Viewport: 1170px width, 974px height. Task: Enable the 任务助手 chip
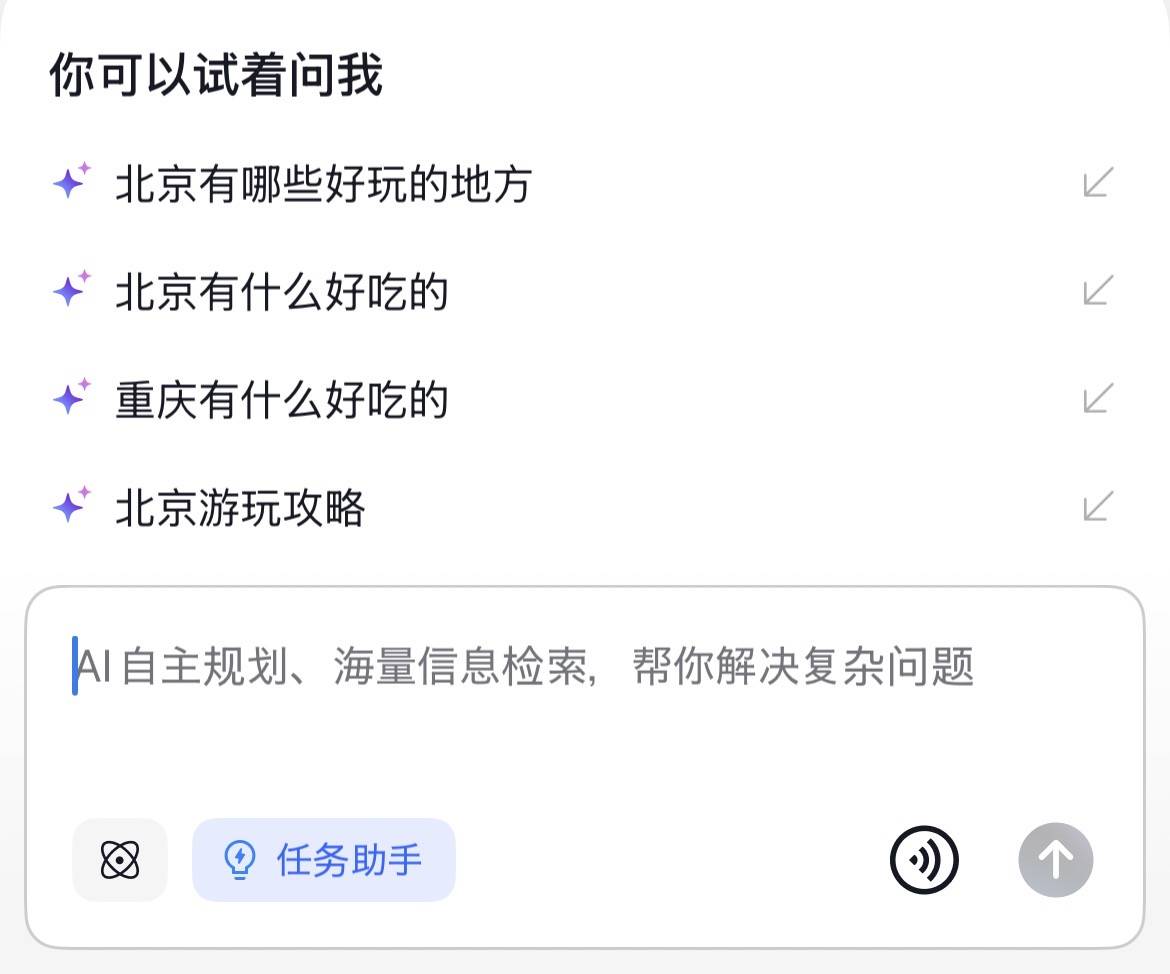(323, 860)
